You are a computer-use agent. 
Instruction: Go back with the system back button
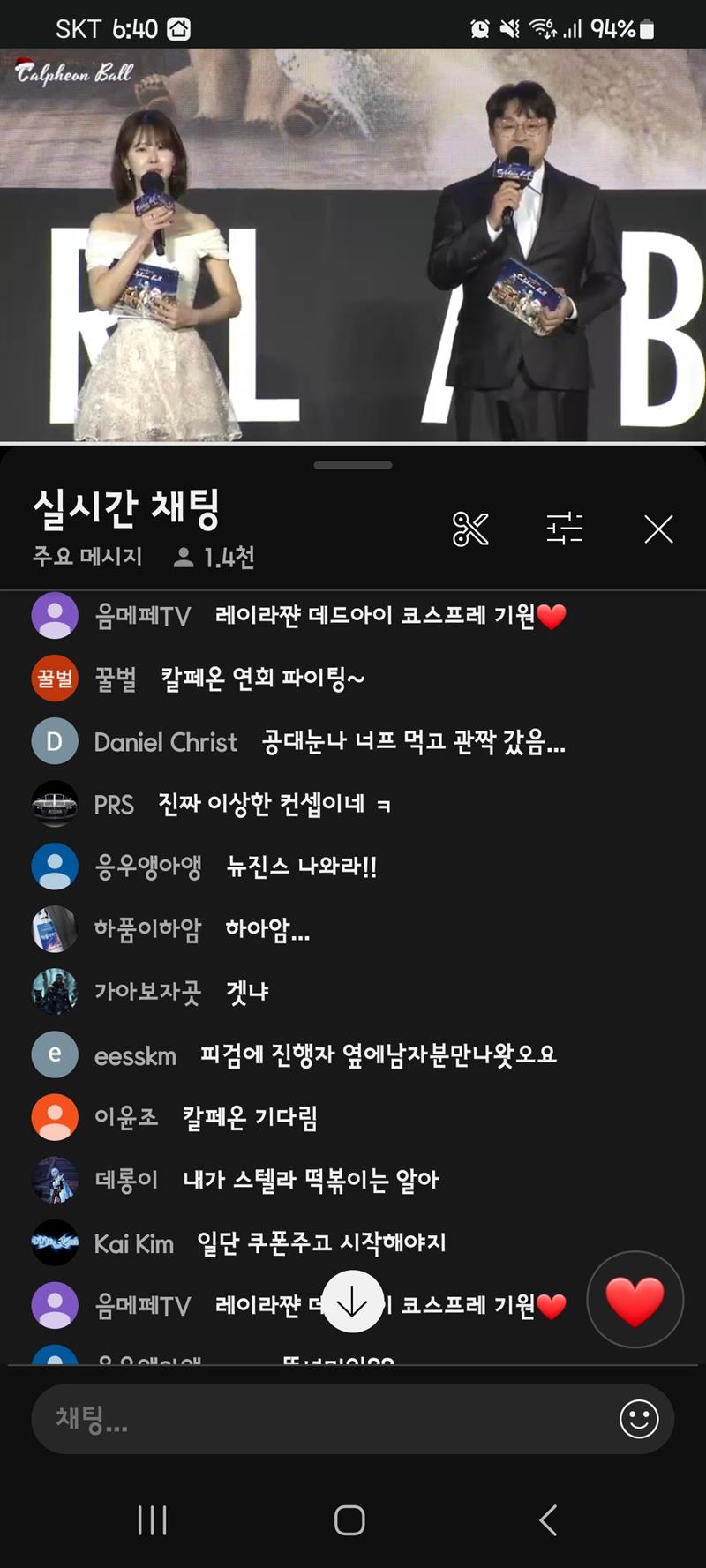[x=548, y=1520]
